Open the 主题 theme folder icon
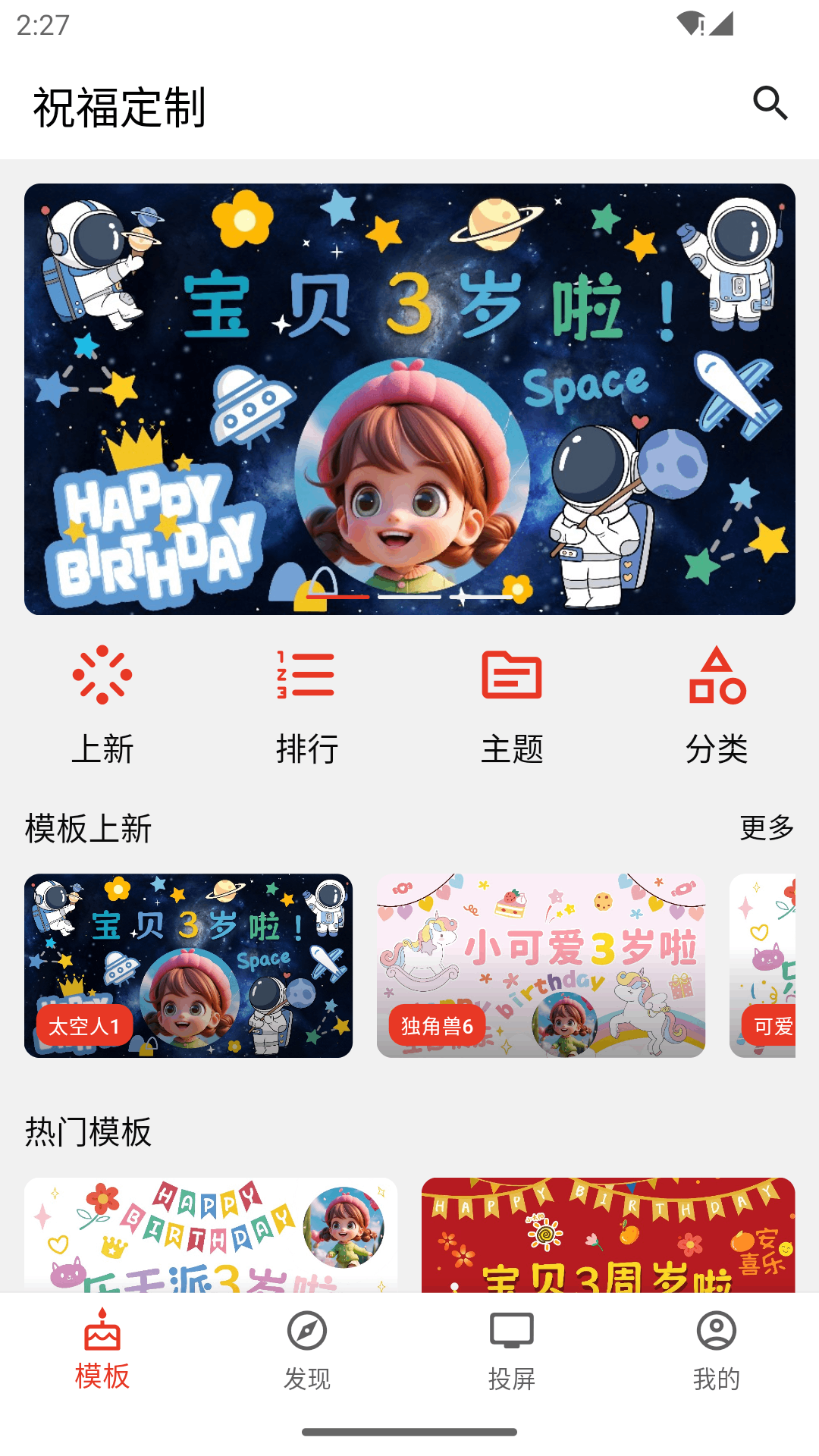Viewport: 819px width, 1456px height. tap(512, 677)
